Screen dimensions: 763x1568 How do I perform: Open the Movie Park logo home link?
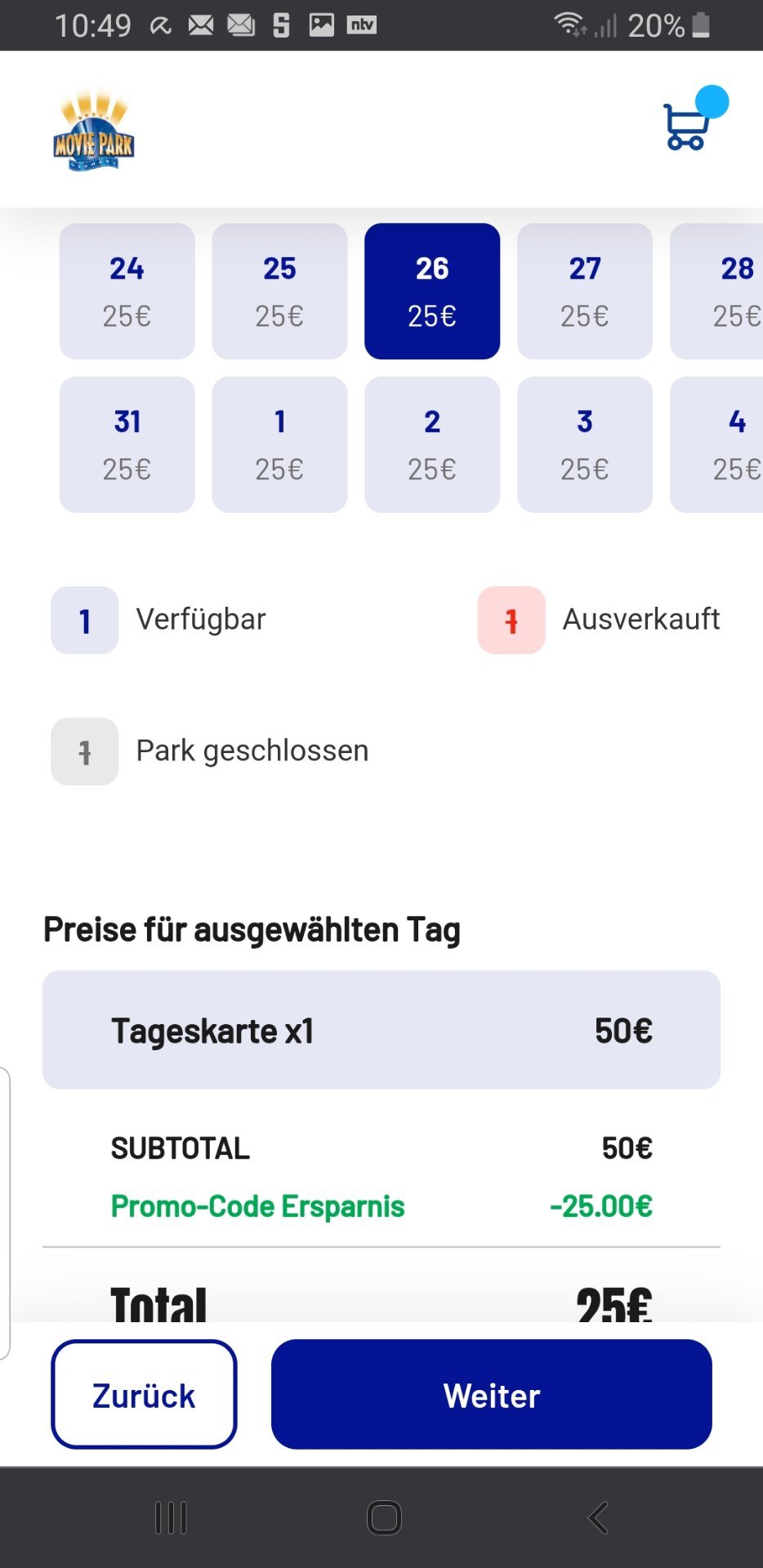(93, 131)
